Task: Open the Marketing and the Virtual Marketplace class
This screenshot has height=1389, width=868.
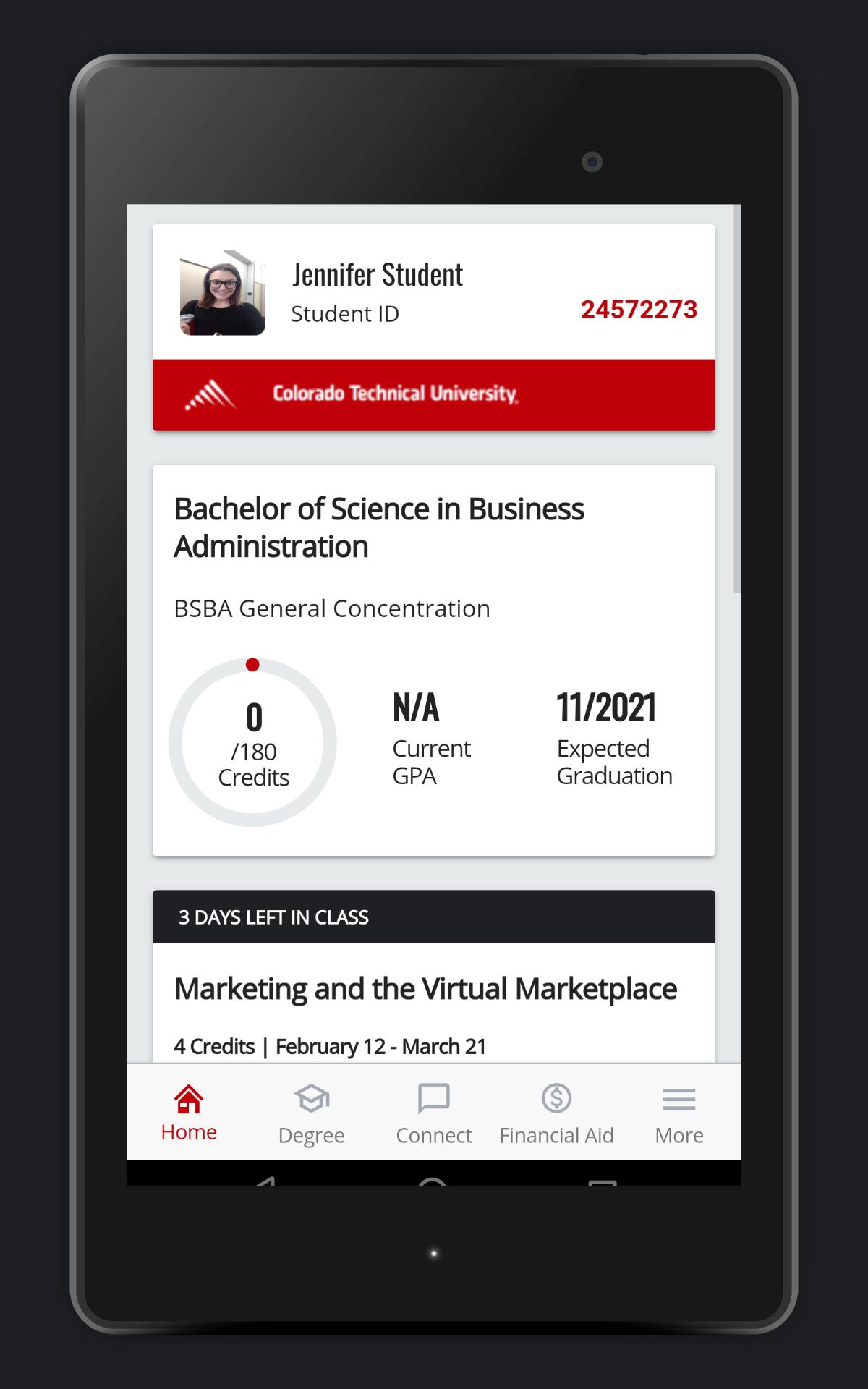Action: point(426,990)
